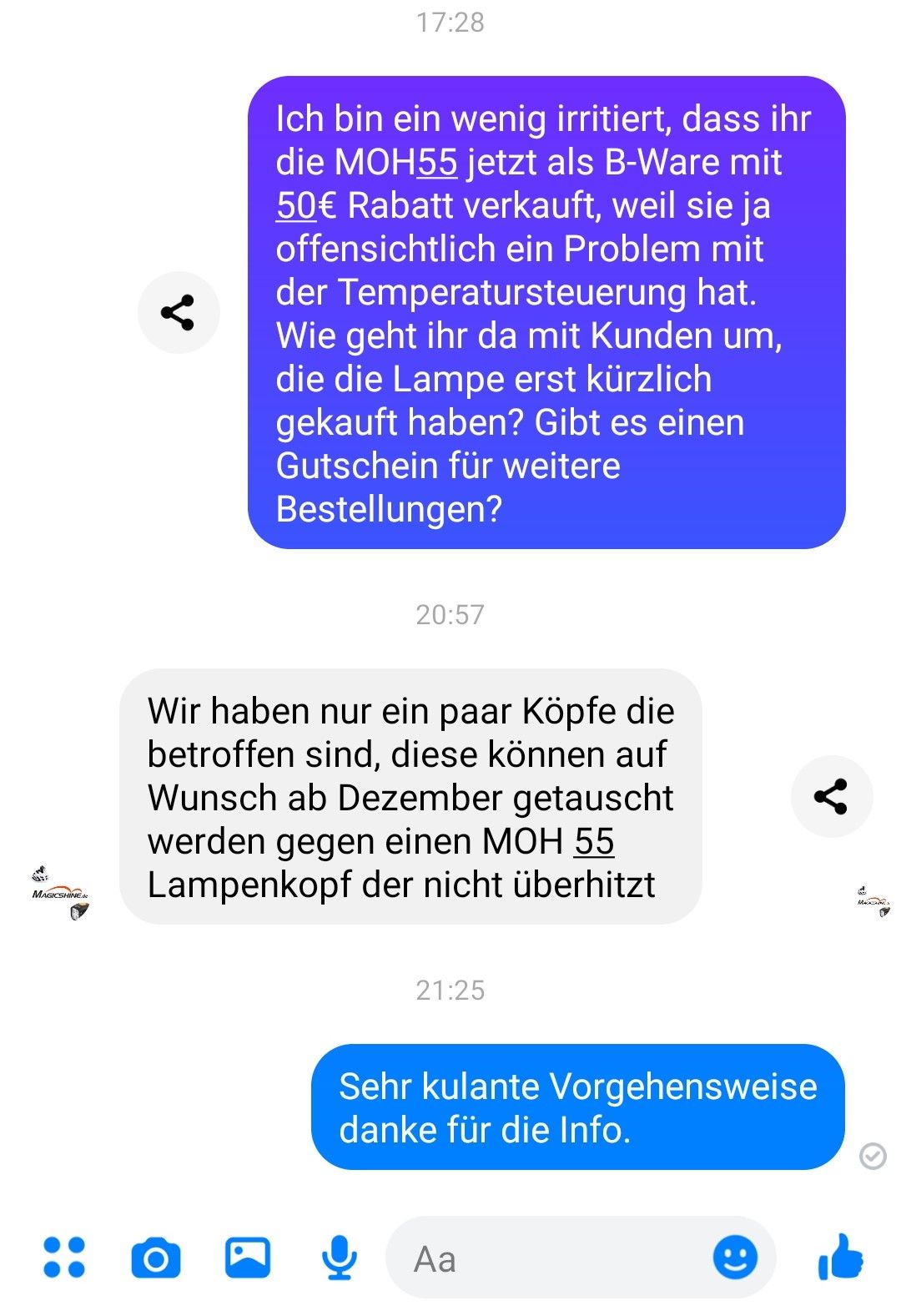This screenshot has width=901, height=1316.
Task: Share the reply about Köpfe being exchanged
Action: tap(831, 796)
